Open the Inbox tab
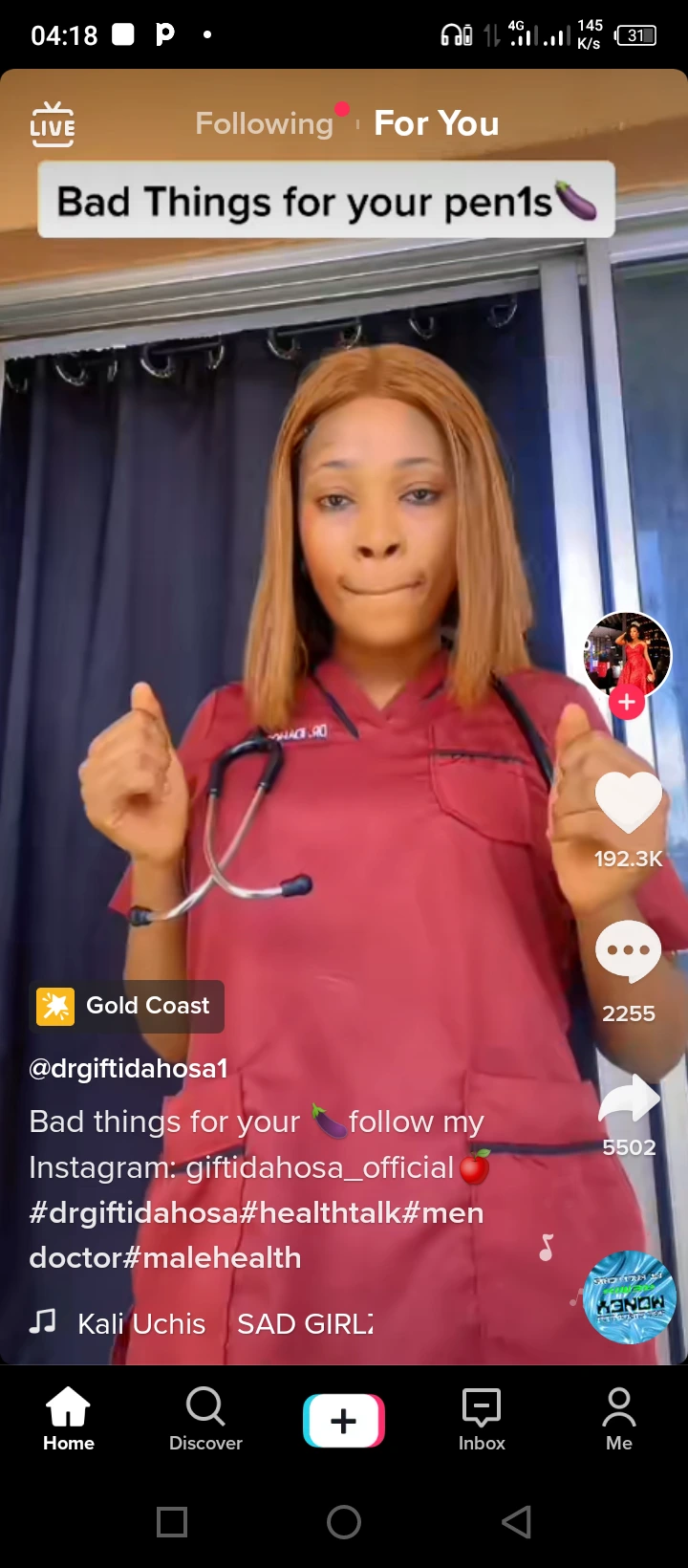The width and height of the screenshot is (688, 1568). click(482, 1419)
